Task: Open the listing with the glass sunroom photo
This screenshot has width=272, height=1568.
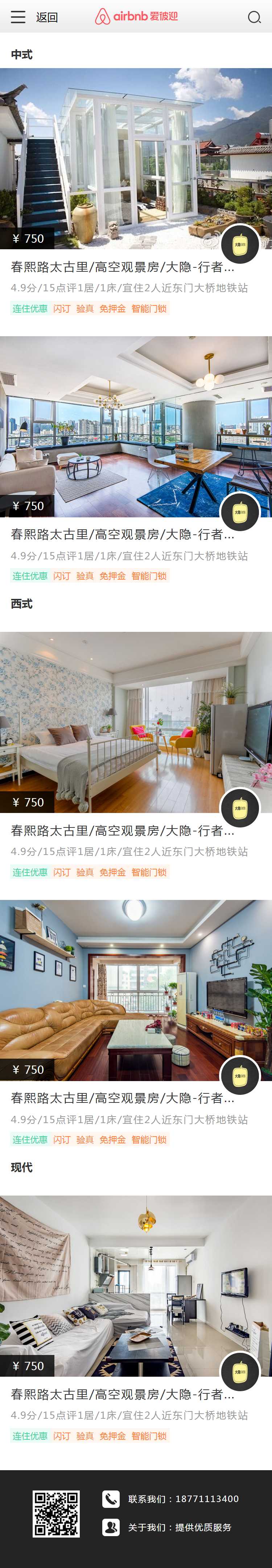Action: [x=136, y=158]
